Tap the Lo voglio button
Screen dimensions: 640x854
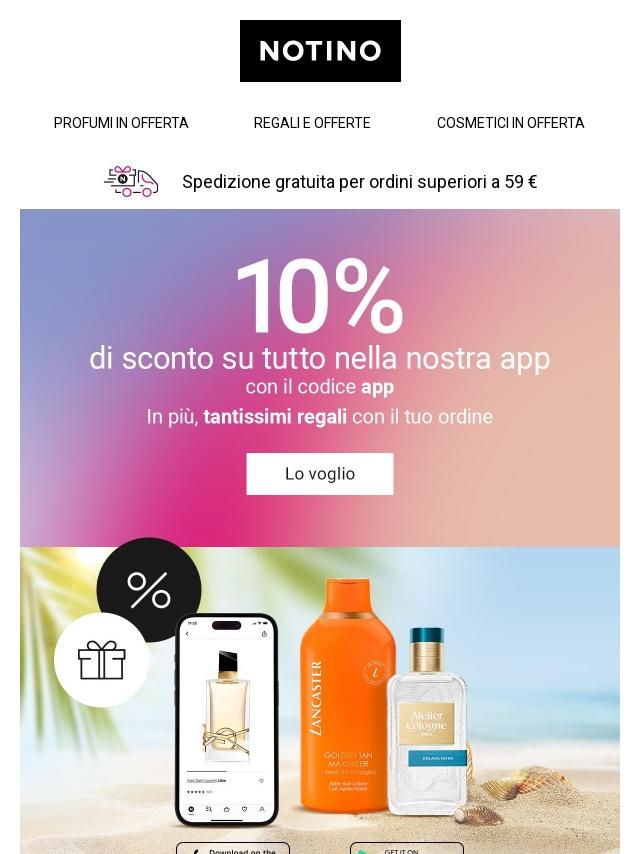[320, 474]
